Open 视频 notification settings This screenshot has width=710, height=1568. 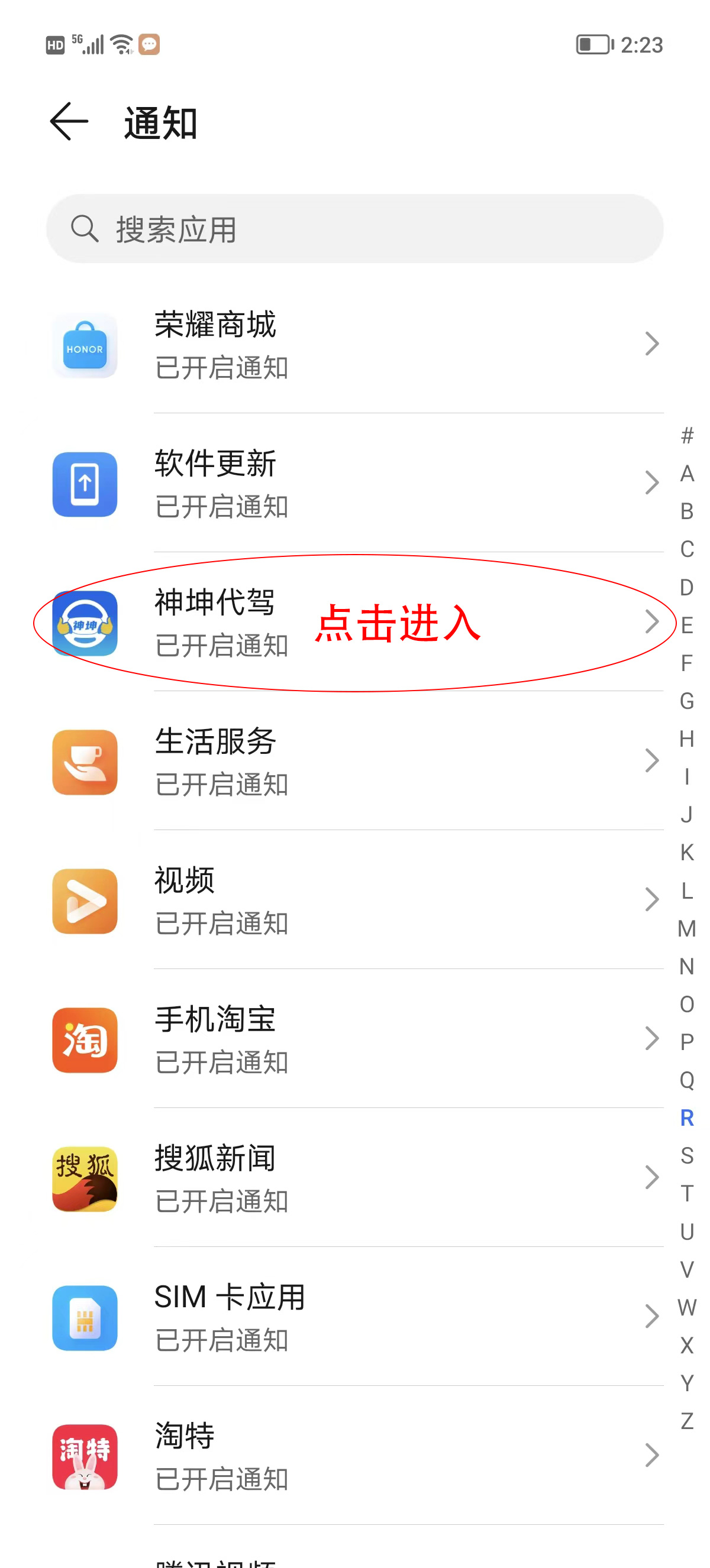point(354,900)
